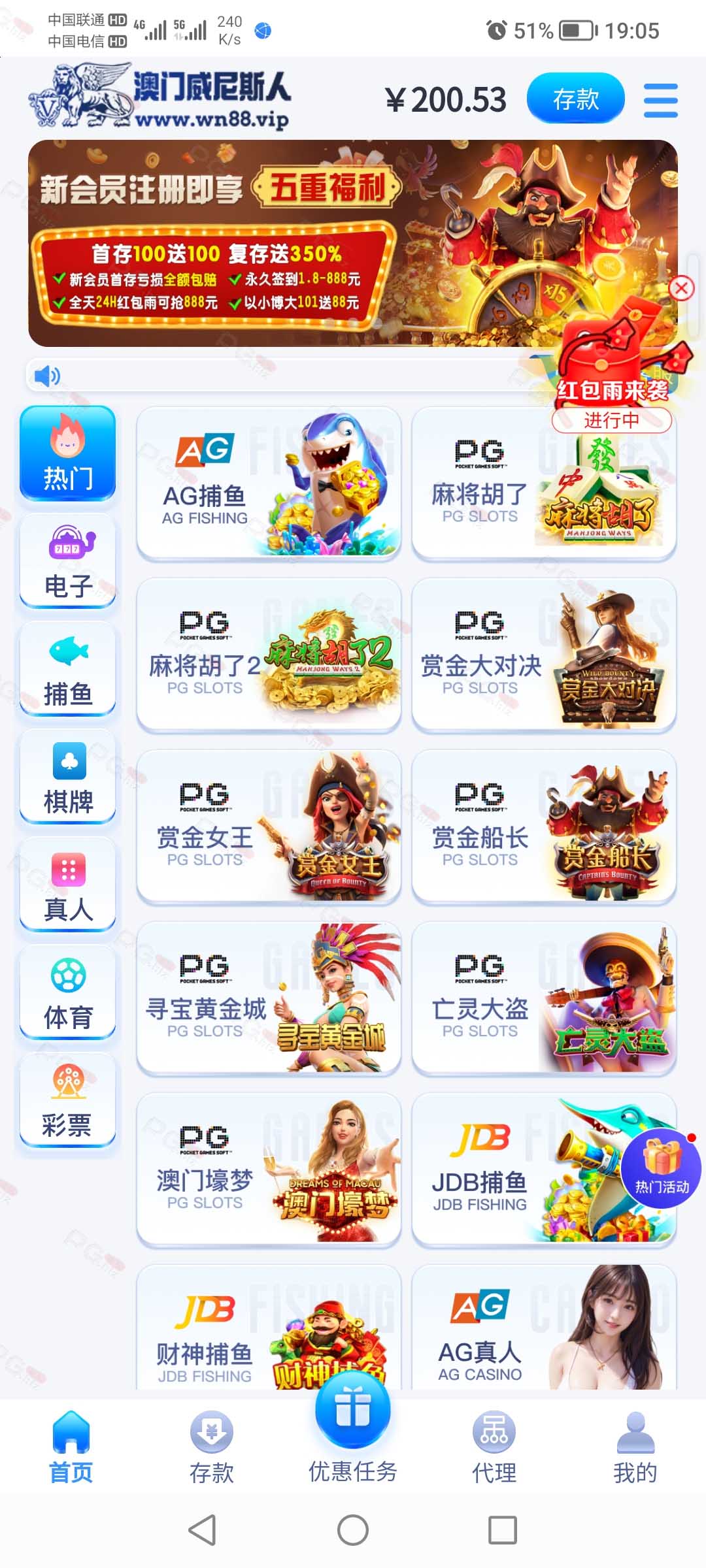Tap the system back button
Screen dimensions: 706x1568
pyautogui.click(x=202, y=1530)
